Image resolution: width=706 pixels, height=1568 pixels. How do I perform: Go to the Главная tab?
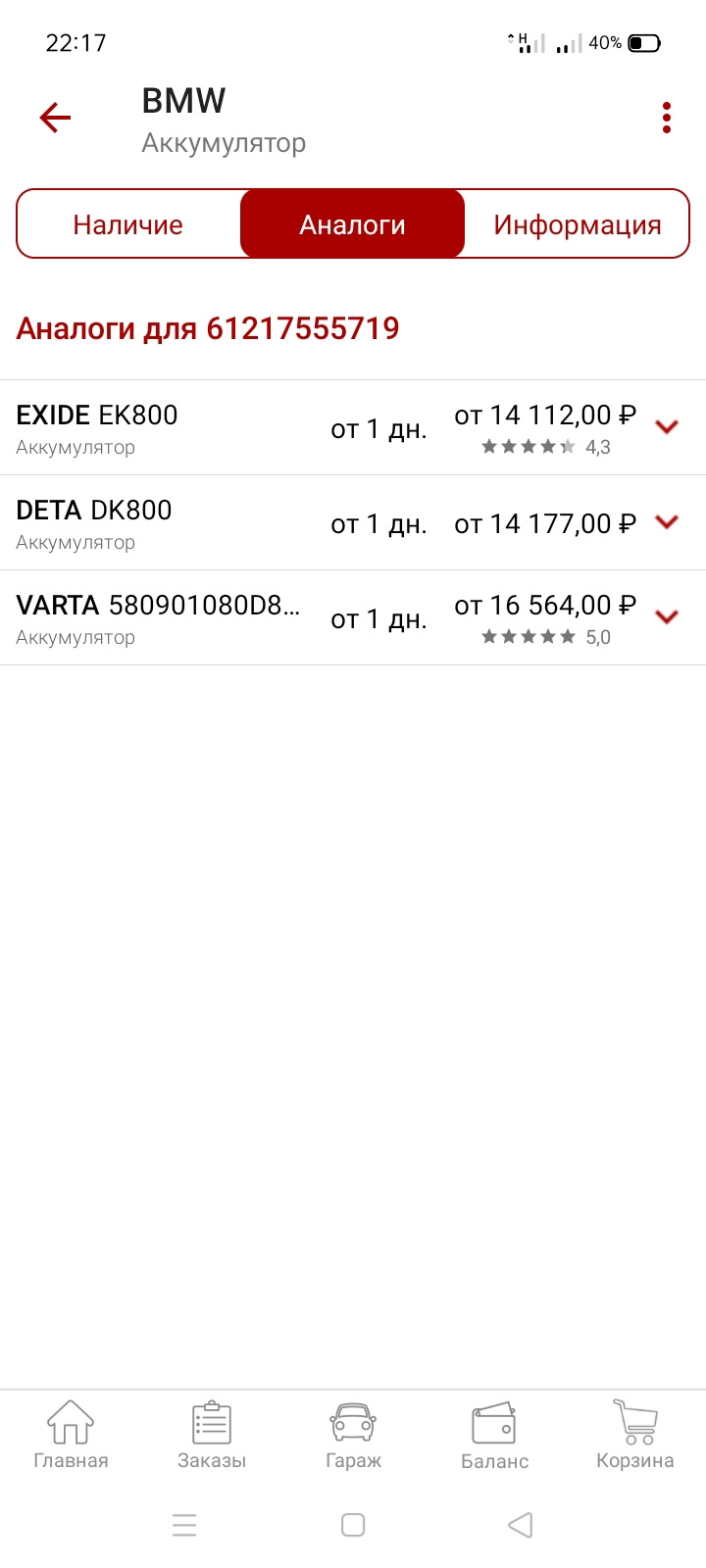point(71,1435)
